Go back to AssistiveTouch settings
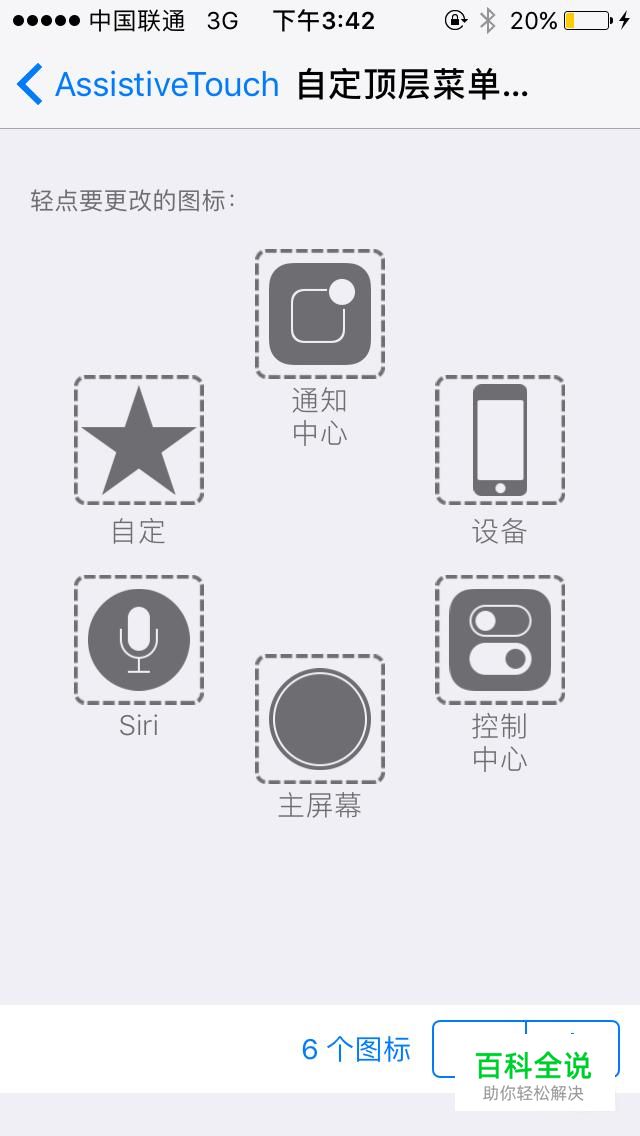Viewport: 640px width, 1136px height. click(148, 84)
